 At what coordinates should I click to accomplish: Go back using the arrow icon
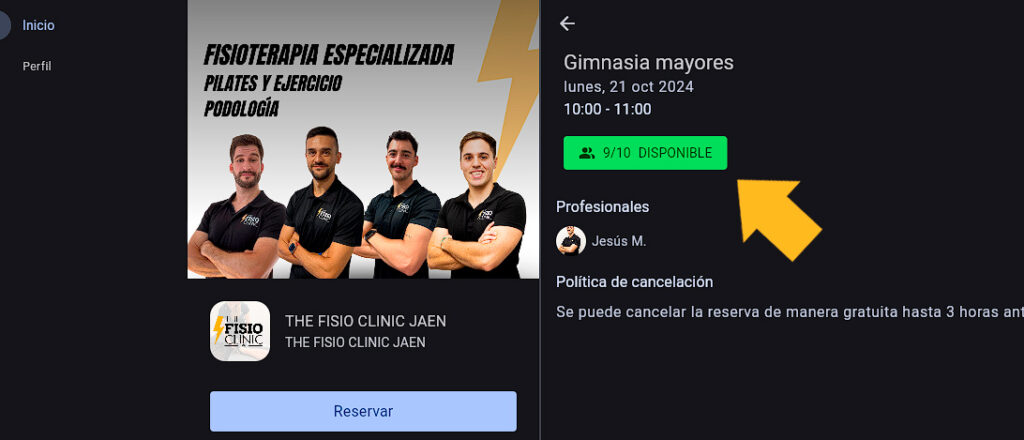[x=568, y=24]
